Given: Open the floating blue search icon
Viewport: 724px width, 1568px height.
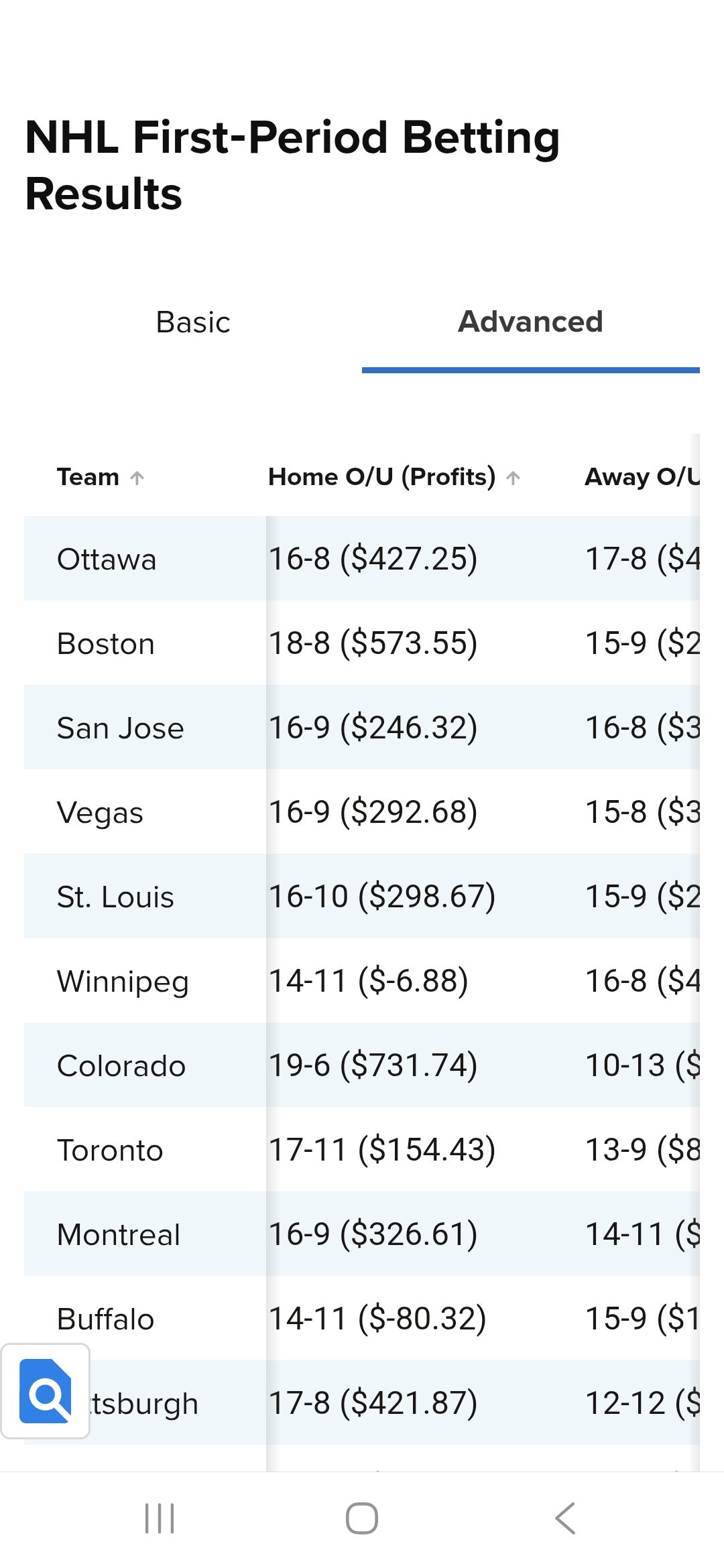Looking at the screenshot, I should point(46,1390).
